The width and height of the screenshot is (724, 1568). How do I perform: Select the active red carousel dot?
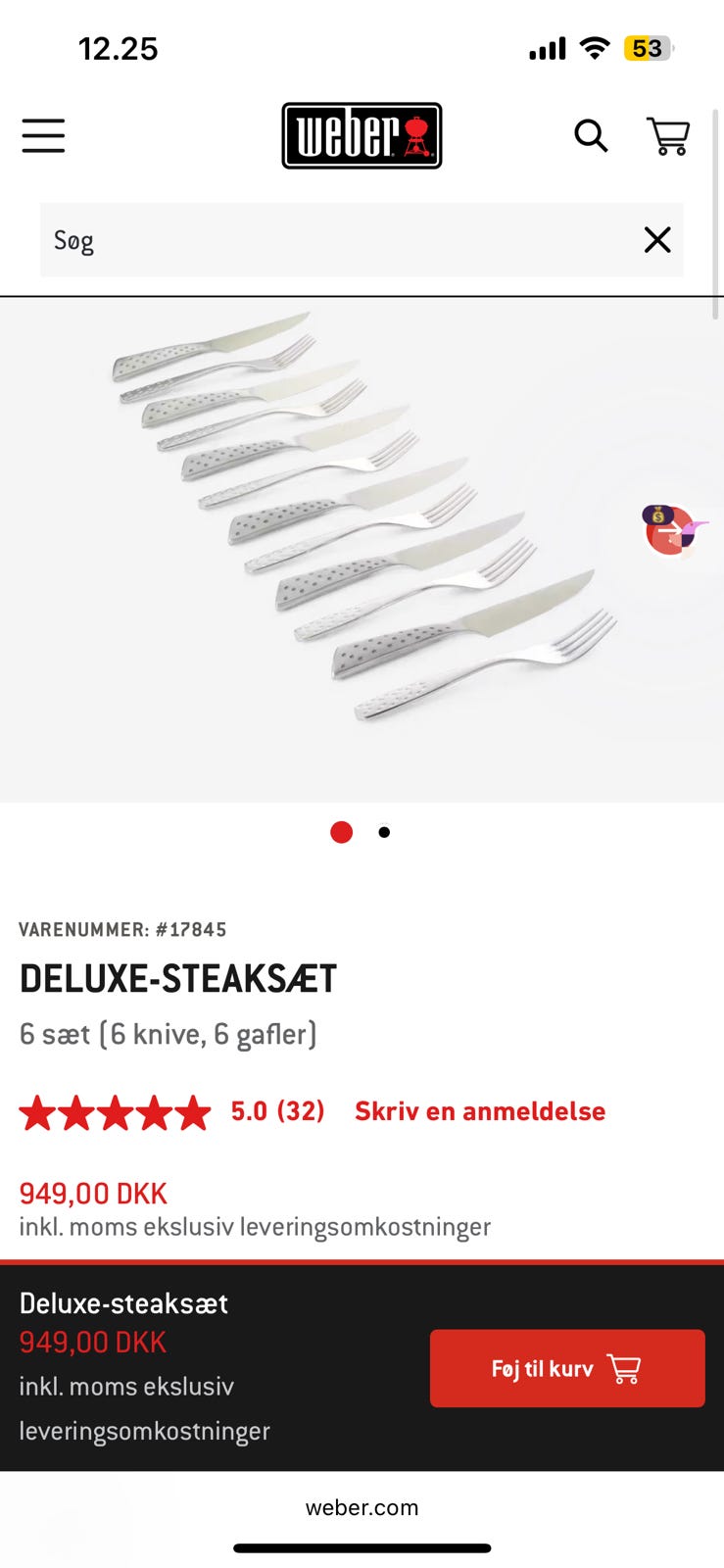tap(341, 831)
